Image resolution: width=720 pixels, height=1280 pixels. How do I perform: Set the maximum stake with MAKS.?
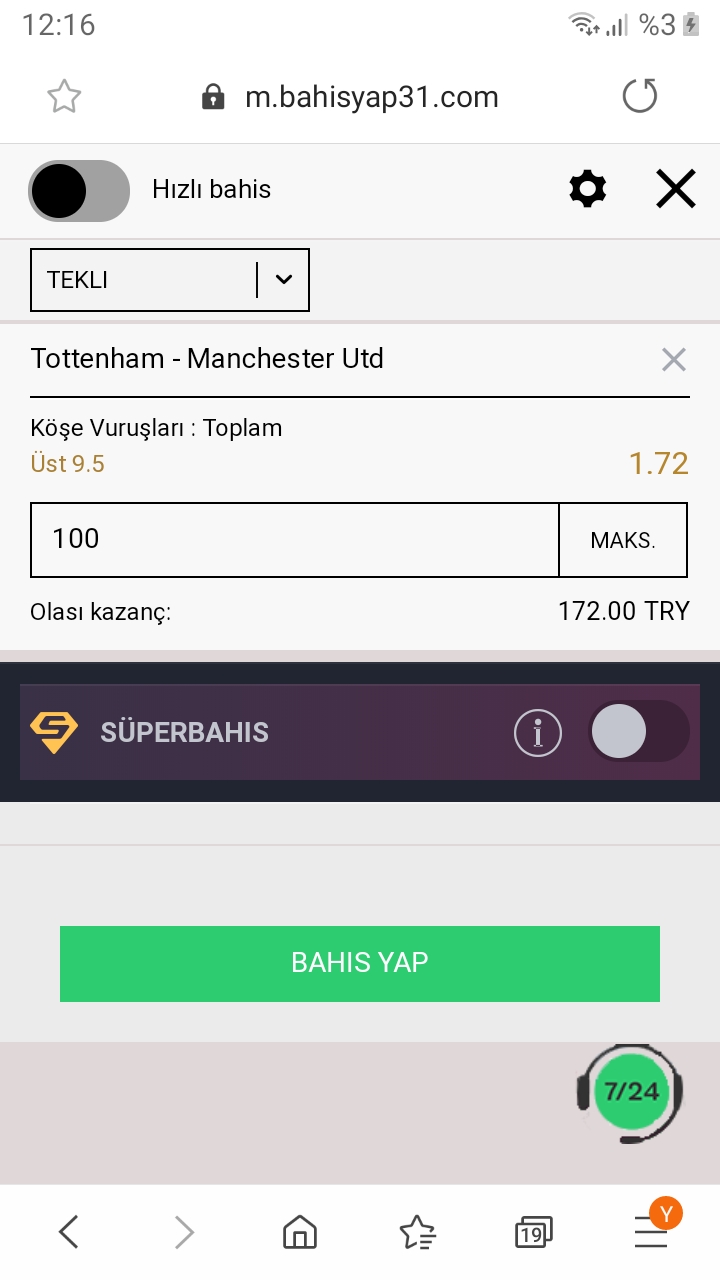tap(623, 540)
